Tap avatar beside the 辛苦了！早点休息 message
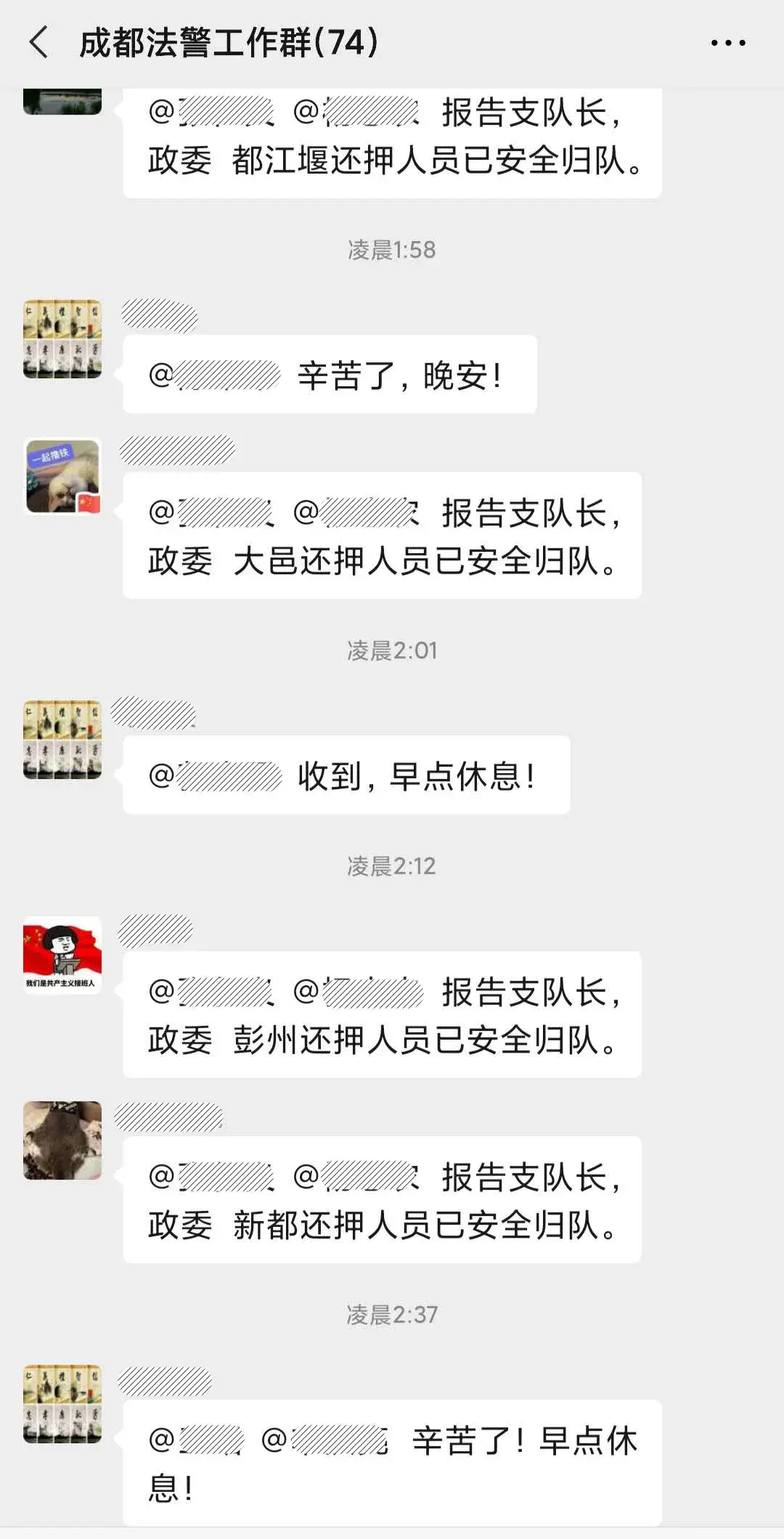784x1539 pixels. pyautogui.click(x=62, y=1404)
